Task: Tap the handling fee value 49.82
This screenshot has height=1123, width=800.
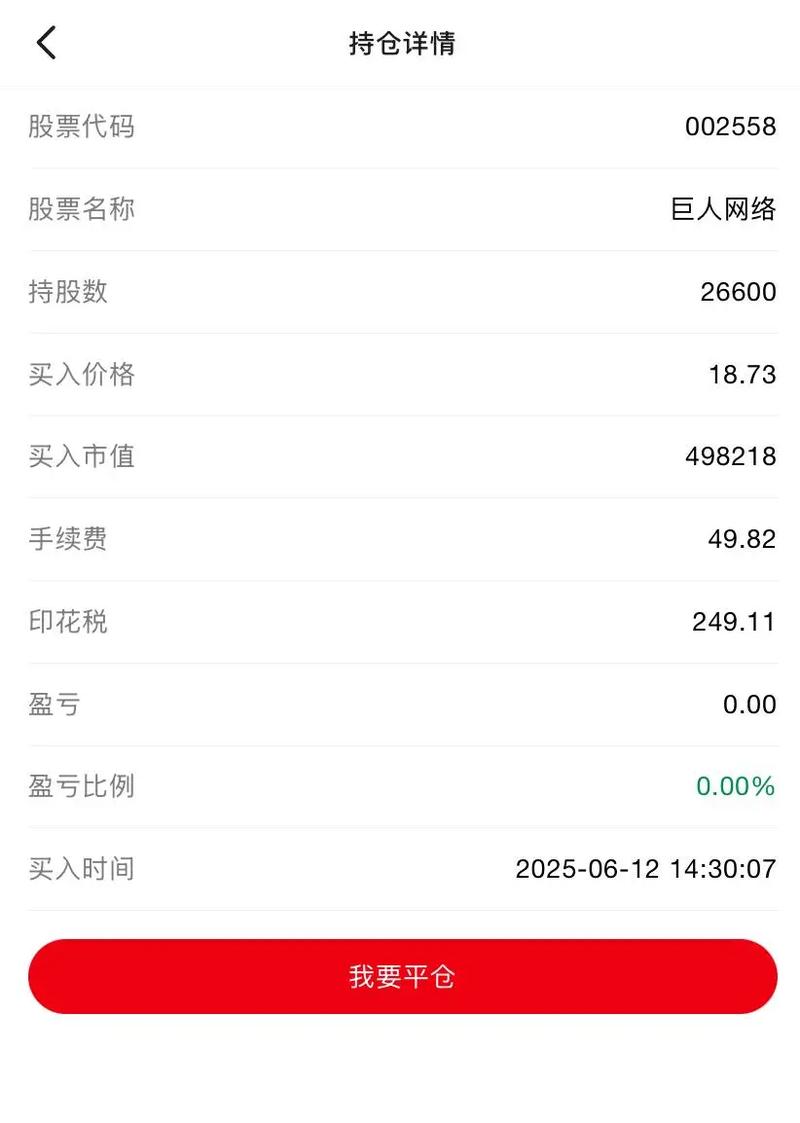Action: tap(743, 539)
